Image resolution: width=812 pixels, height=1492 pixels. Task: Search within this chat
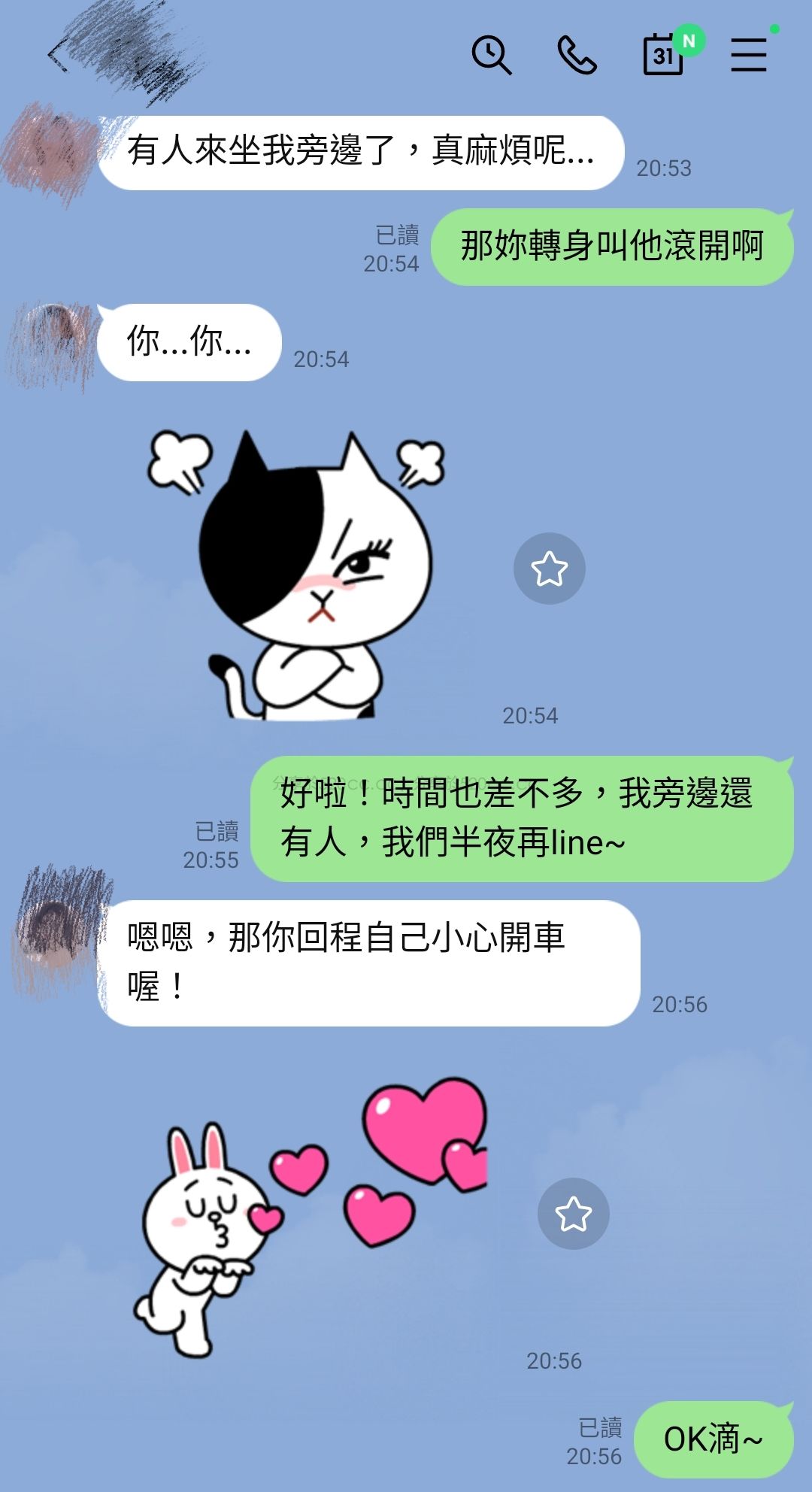tap(491, 55)
